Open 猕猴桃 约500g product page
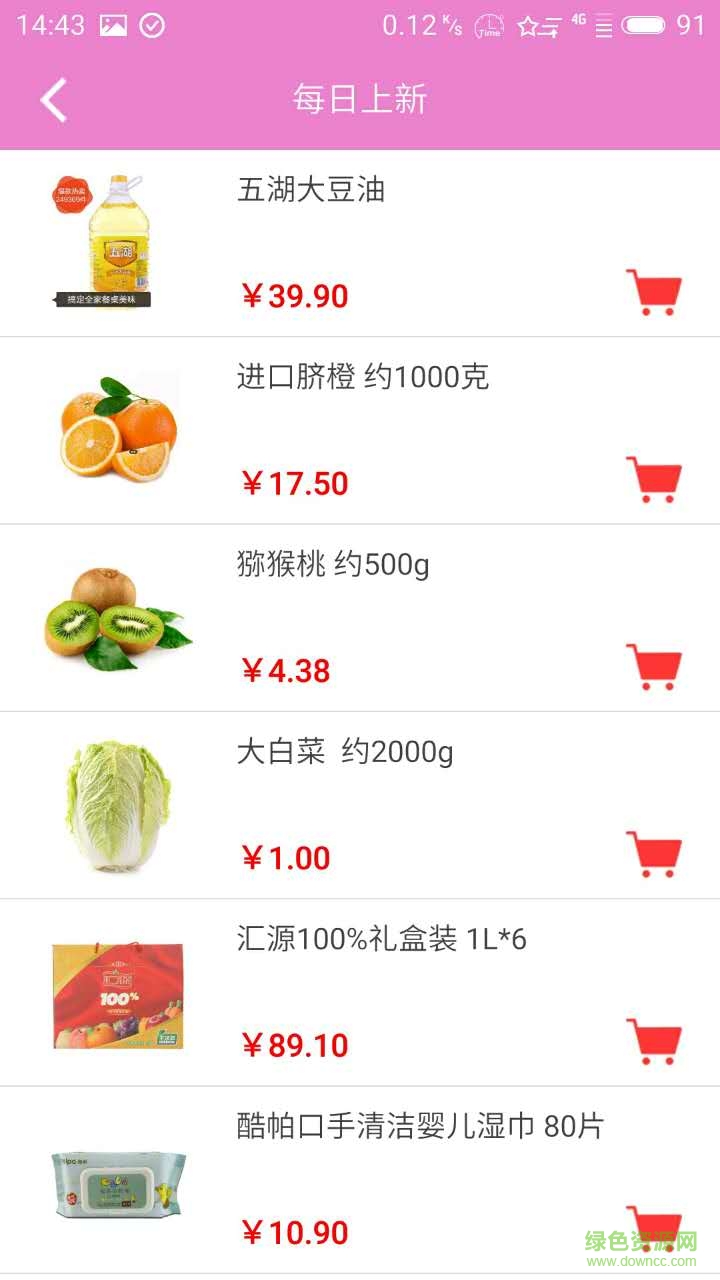Image resolution: width=720 pixels, height=1280 pixels. [333, 565]
